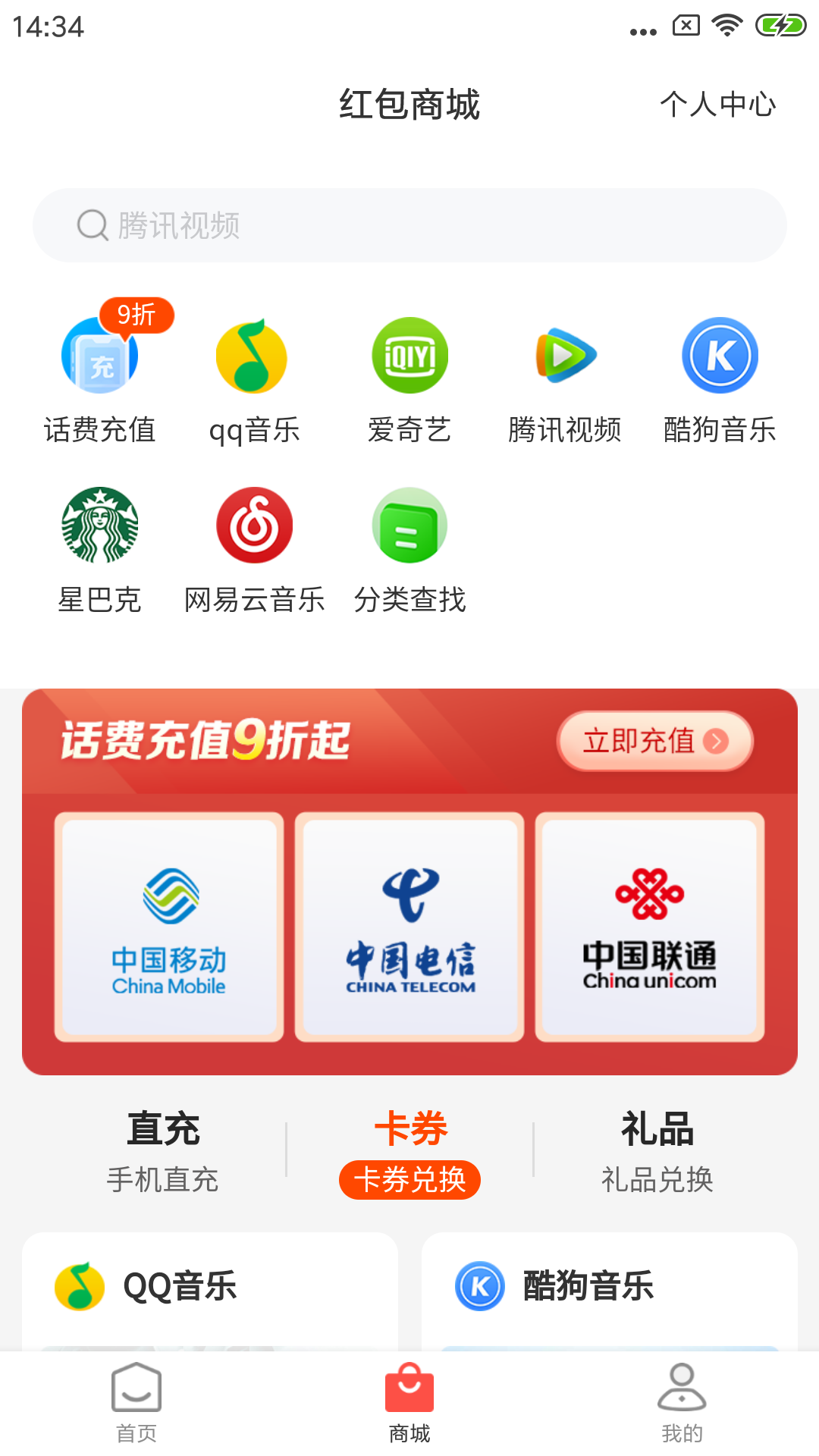Go to 首页 via bottom navigation
819x1456 pixels.
coord(136,1407)
